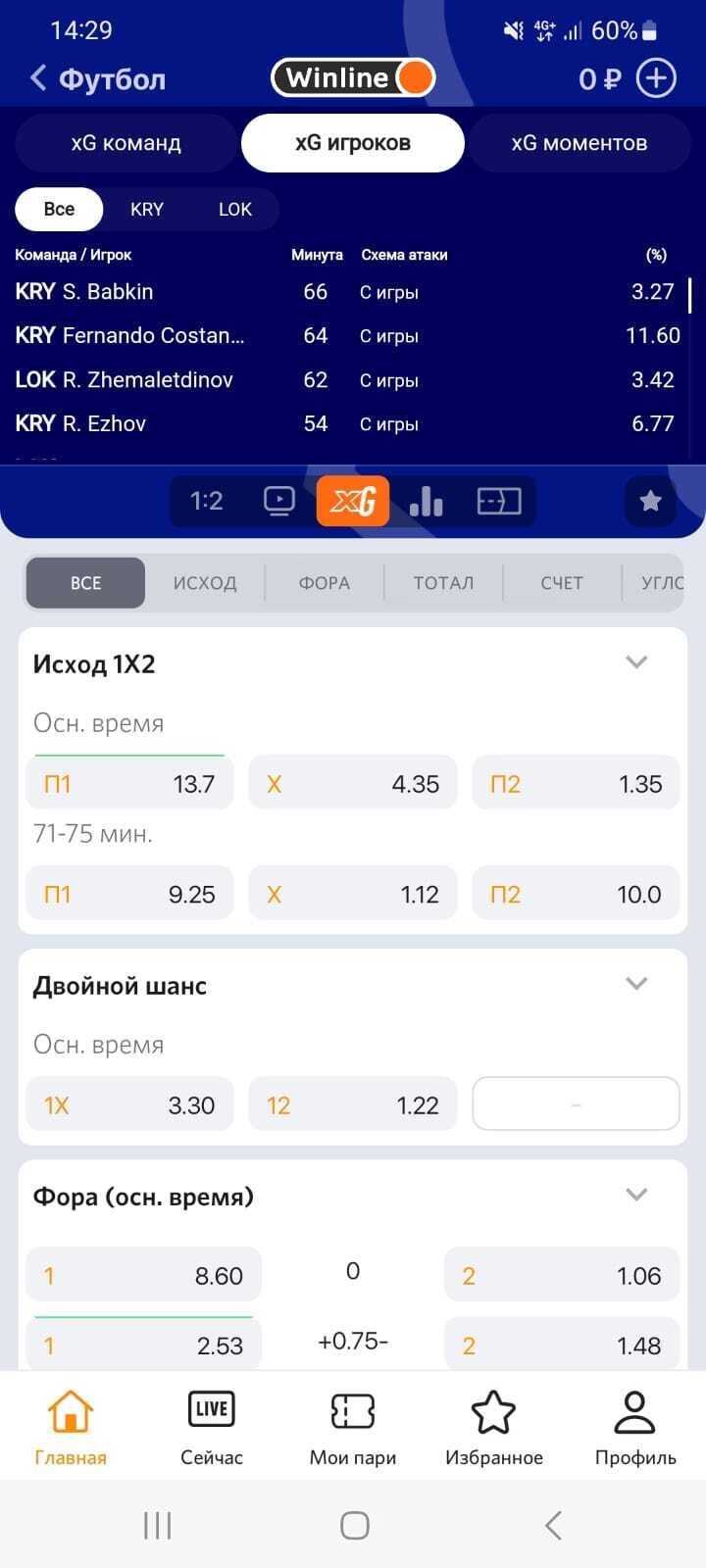Open the xG моментов tab
This screenshot has width=706, height=1568.
(x=579, y=143)
